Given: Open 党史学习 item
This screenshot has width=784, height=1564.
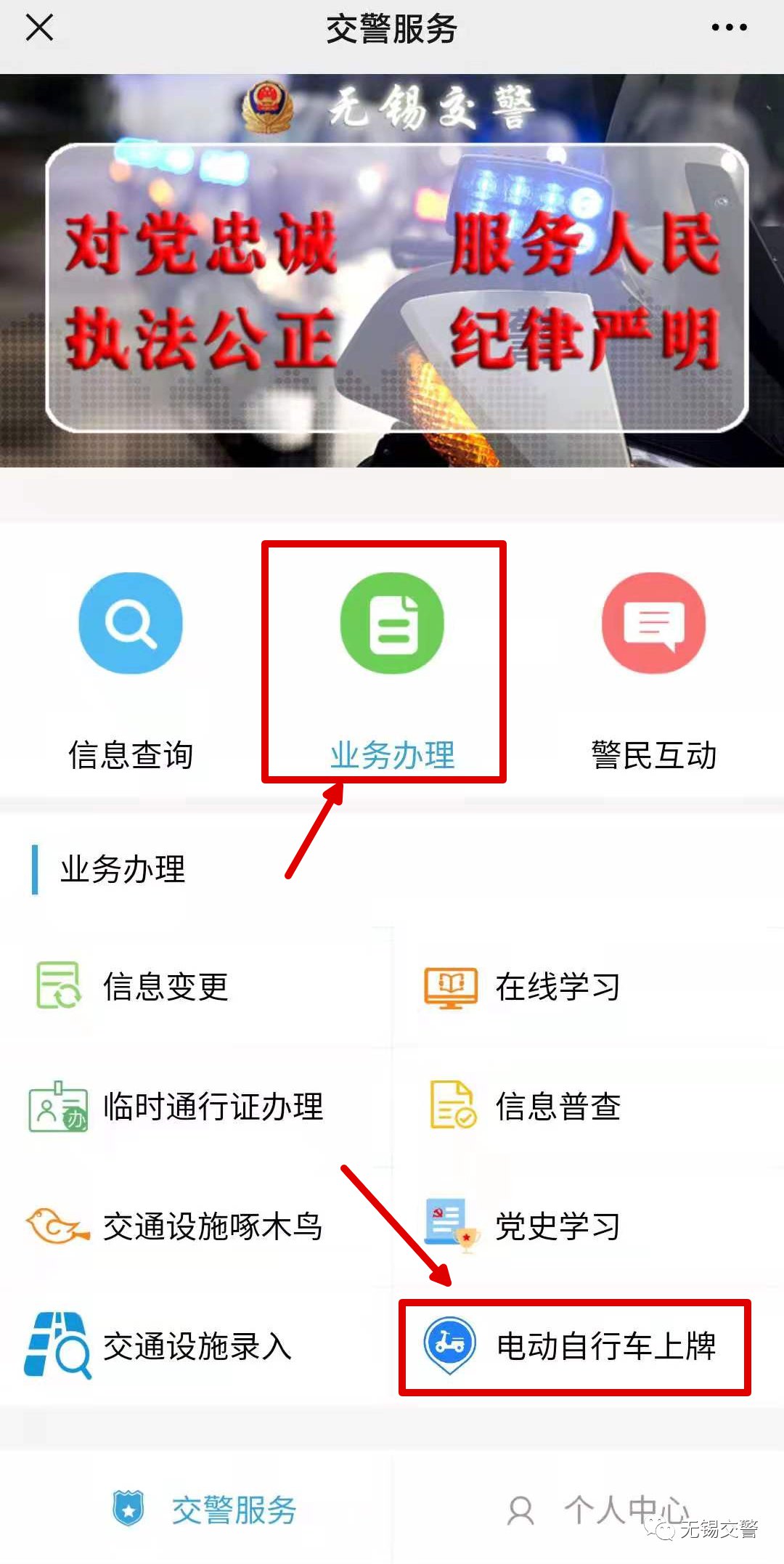Looking at the screenshot, I should point(557,1227).
